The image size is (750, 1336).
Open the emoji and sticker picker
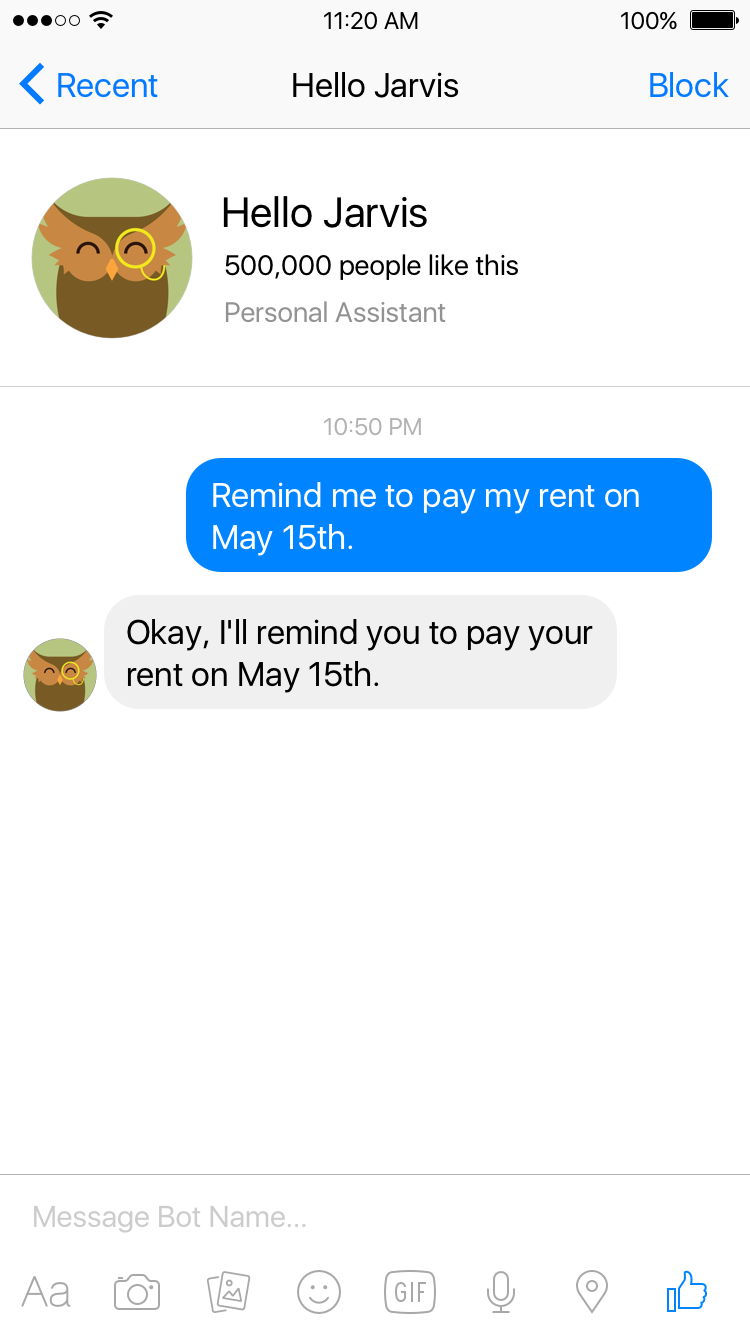click(x=319, y=1292)
